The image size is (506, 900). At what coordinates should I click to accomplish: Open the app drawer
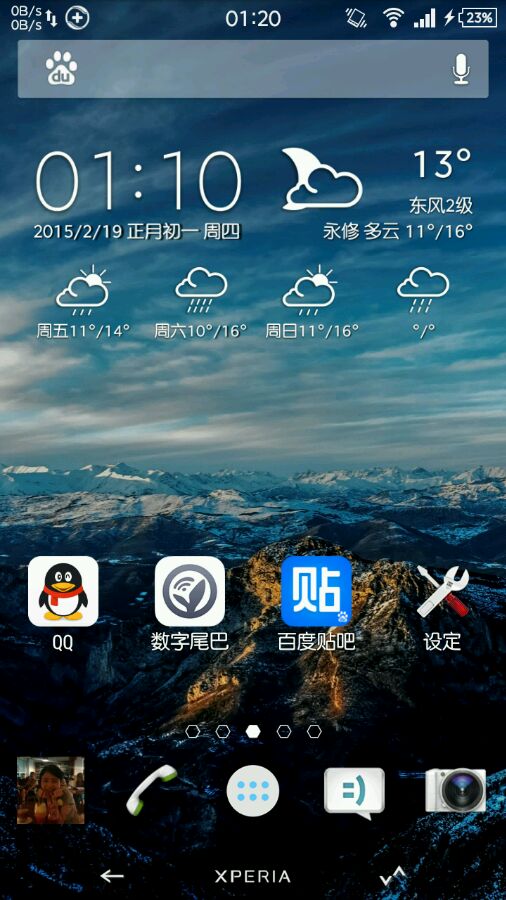[x=253, y=791]
